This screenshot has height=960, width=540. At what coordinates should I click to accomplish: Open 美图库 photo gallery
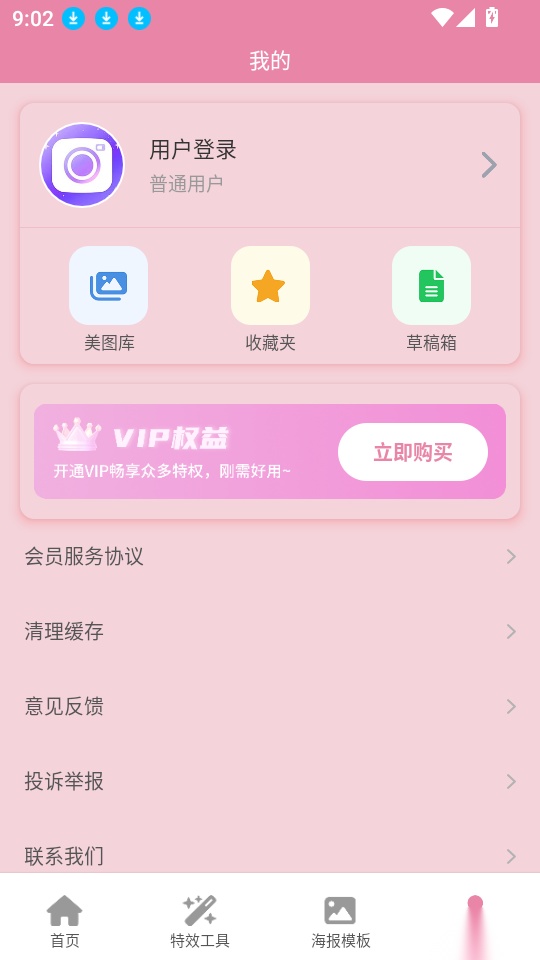(x=108, y=299)
